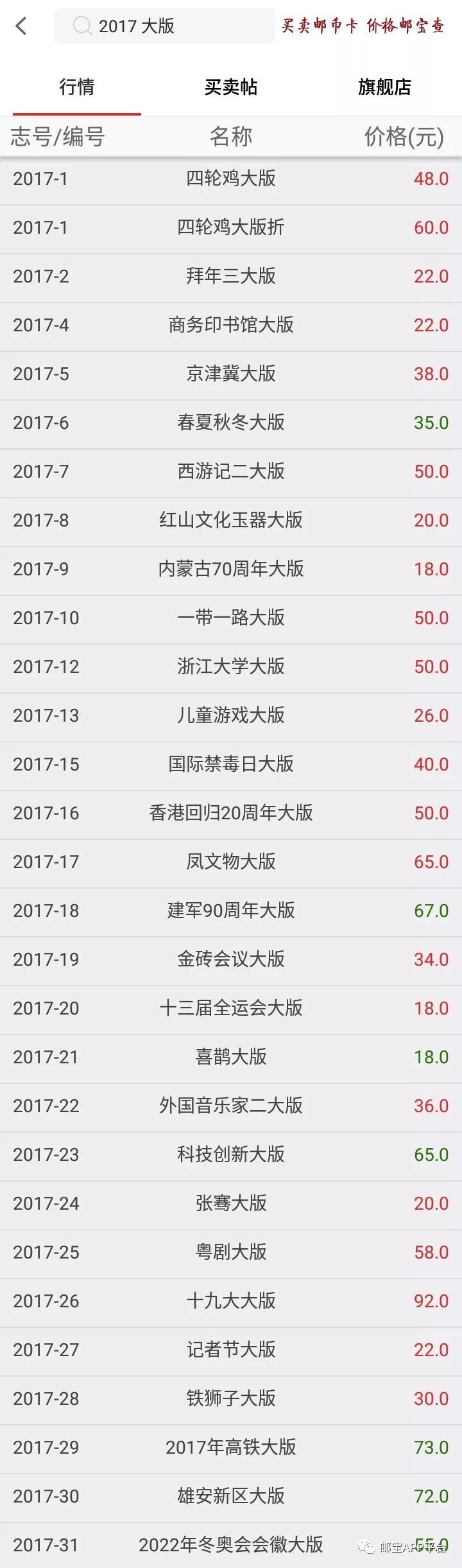462x1568 pixels.
Task: Go back using the arrow icon
Action: pyautogui.click(x=21, y=26)
